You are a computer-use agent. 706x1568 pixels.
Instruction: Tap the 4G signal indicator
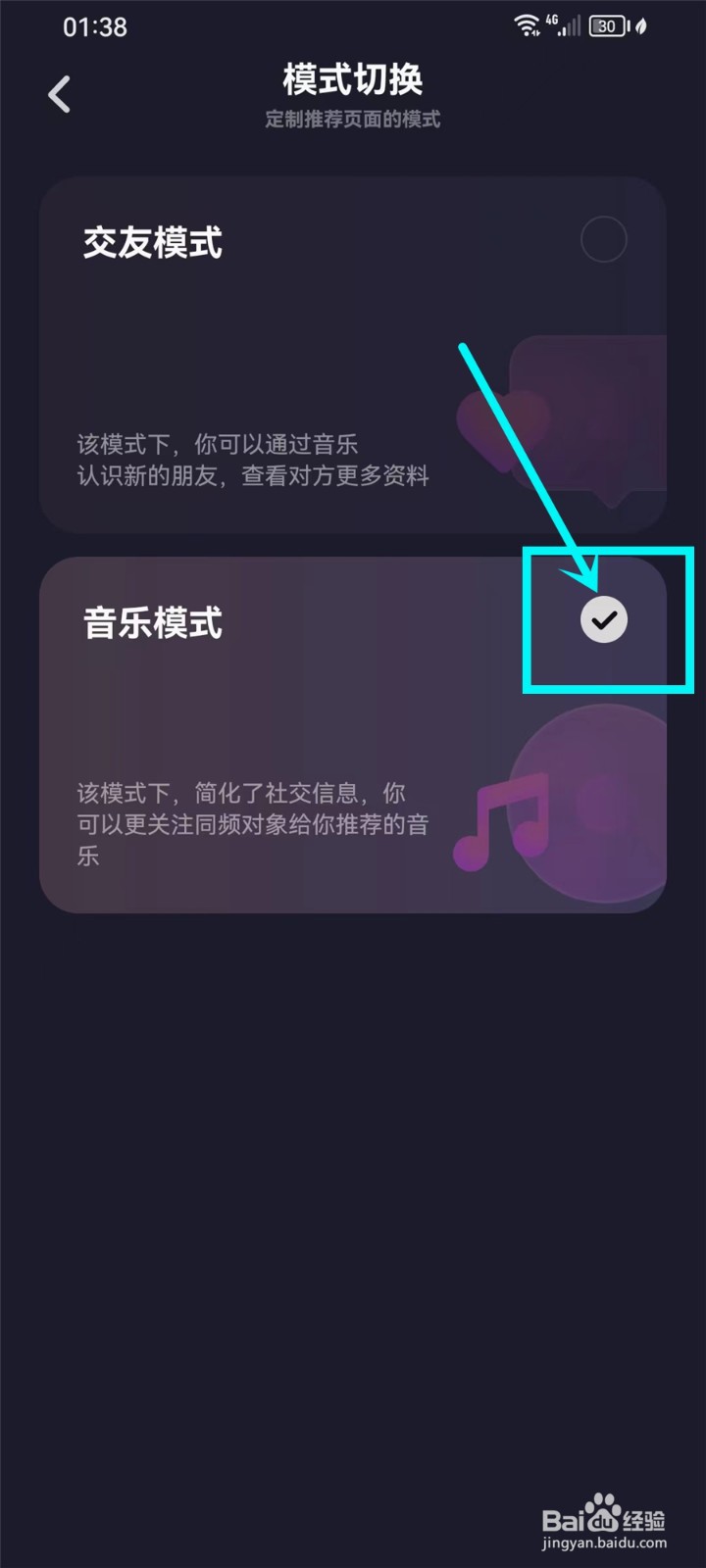click(x=564, y=24)
